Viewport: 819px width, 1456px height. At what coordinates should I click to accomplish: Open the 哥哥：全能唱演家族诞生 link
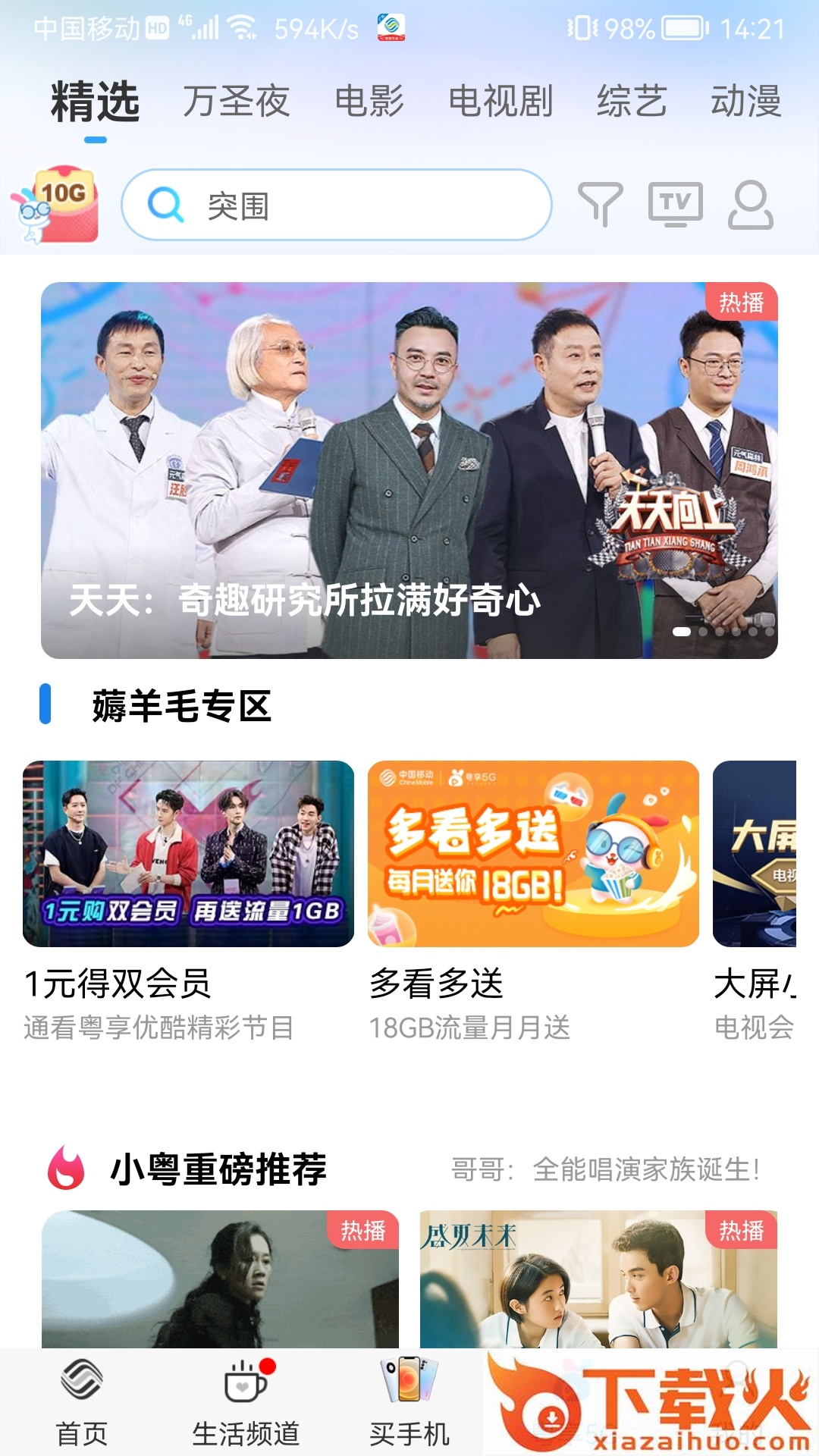605,1169
